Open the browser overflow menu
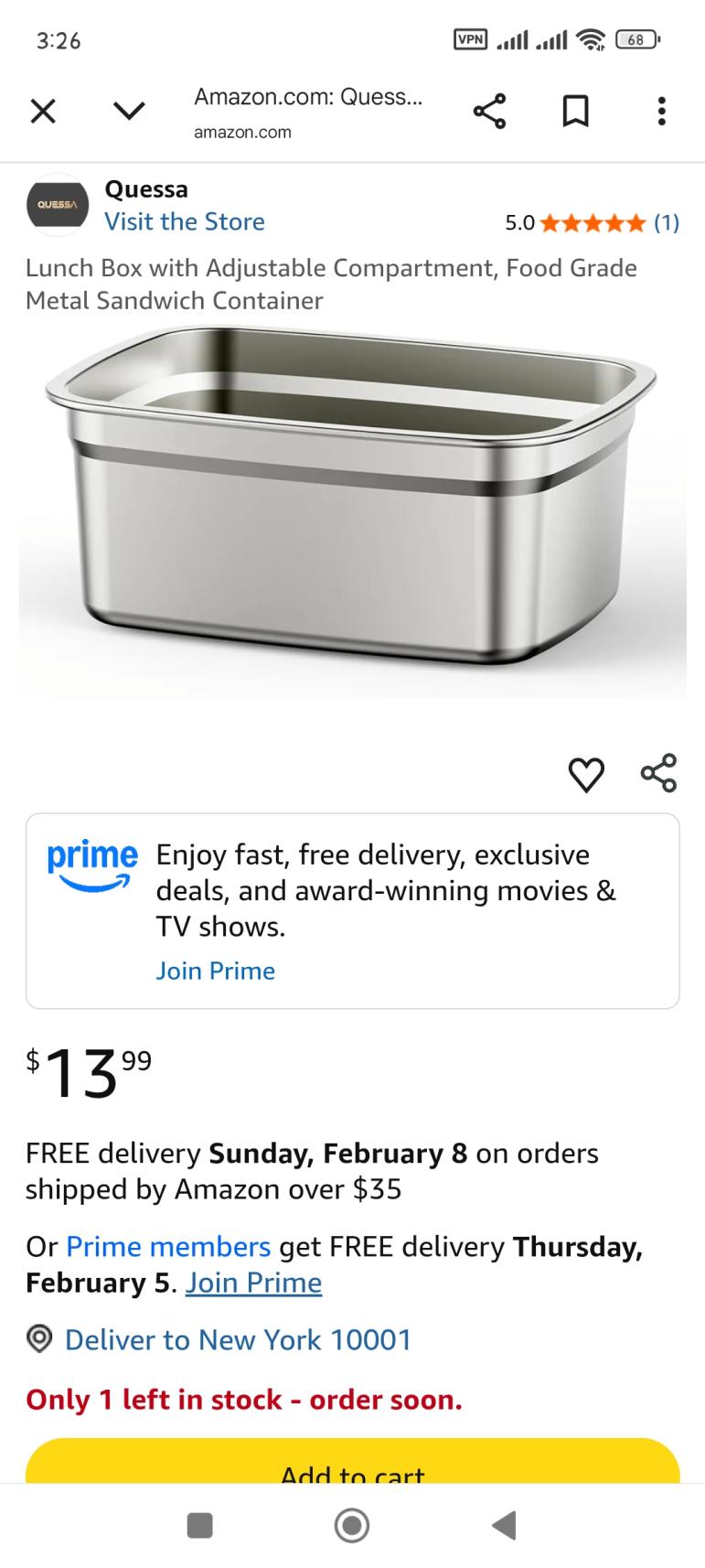This screenshot has width=705, height=1568. click(661, 112)
